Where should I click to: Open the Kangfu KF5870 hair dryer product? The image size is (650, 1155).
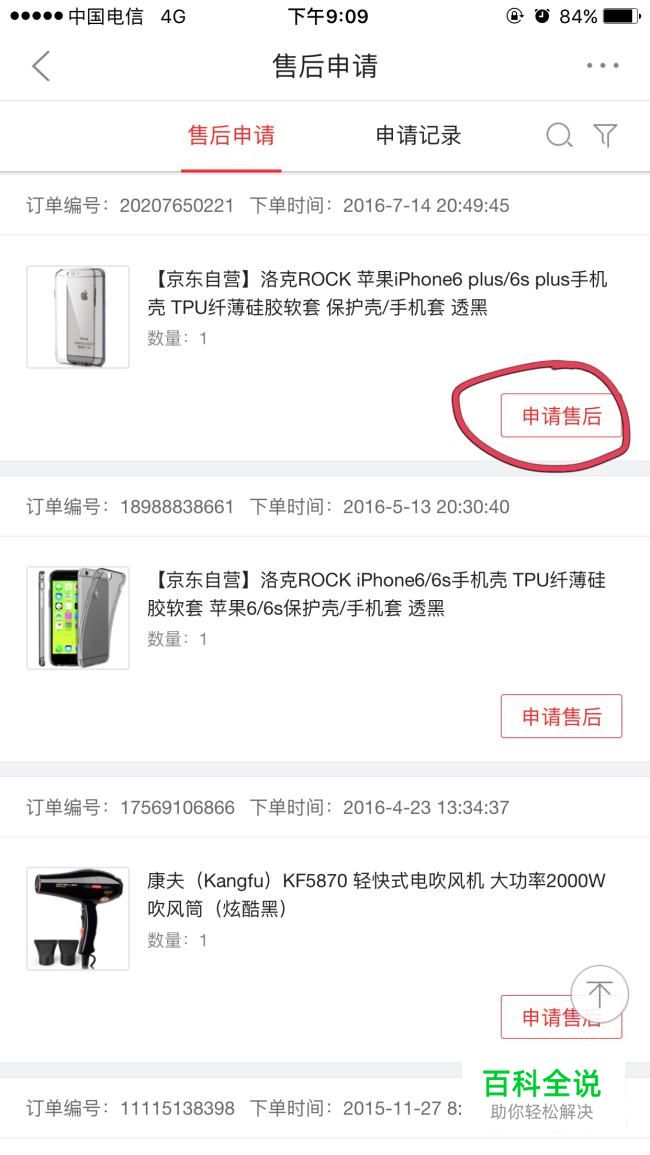[324, 919]
